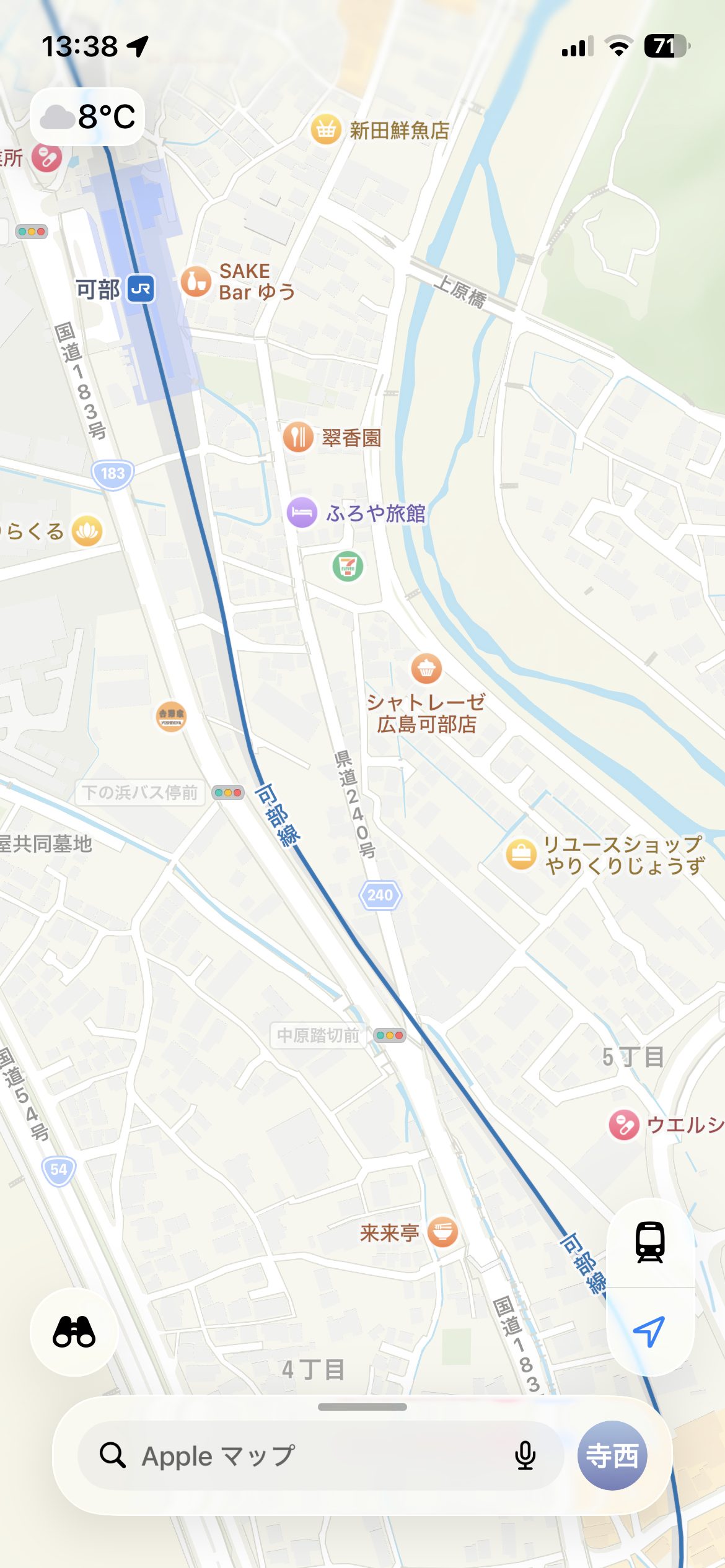Select the ふろや旅館 lodging pin
Screen dimensions: 725x1568
coord(302,513)
